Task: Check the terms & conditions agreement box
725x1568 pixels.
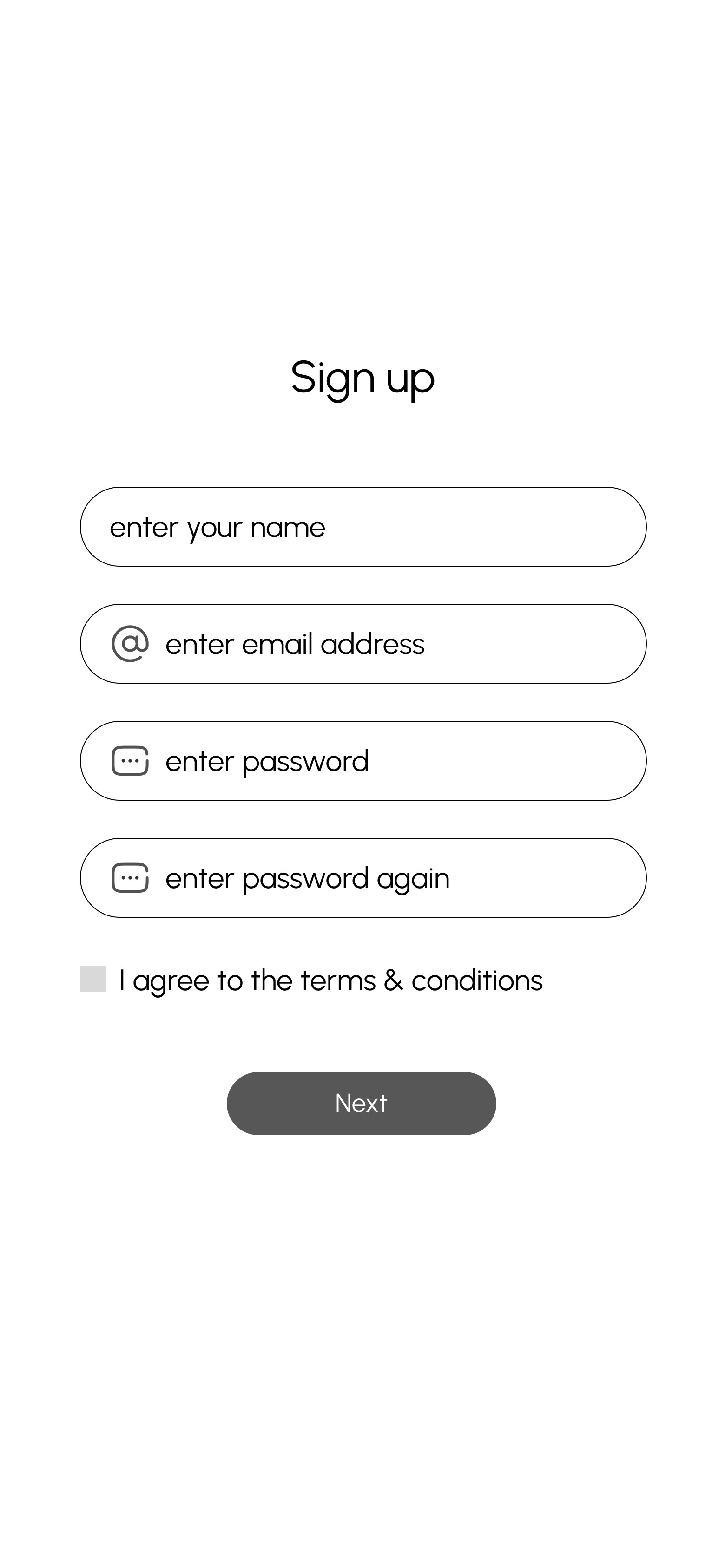Action: (92, 979)
